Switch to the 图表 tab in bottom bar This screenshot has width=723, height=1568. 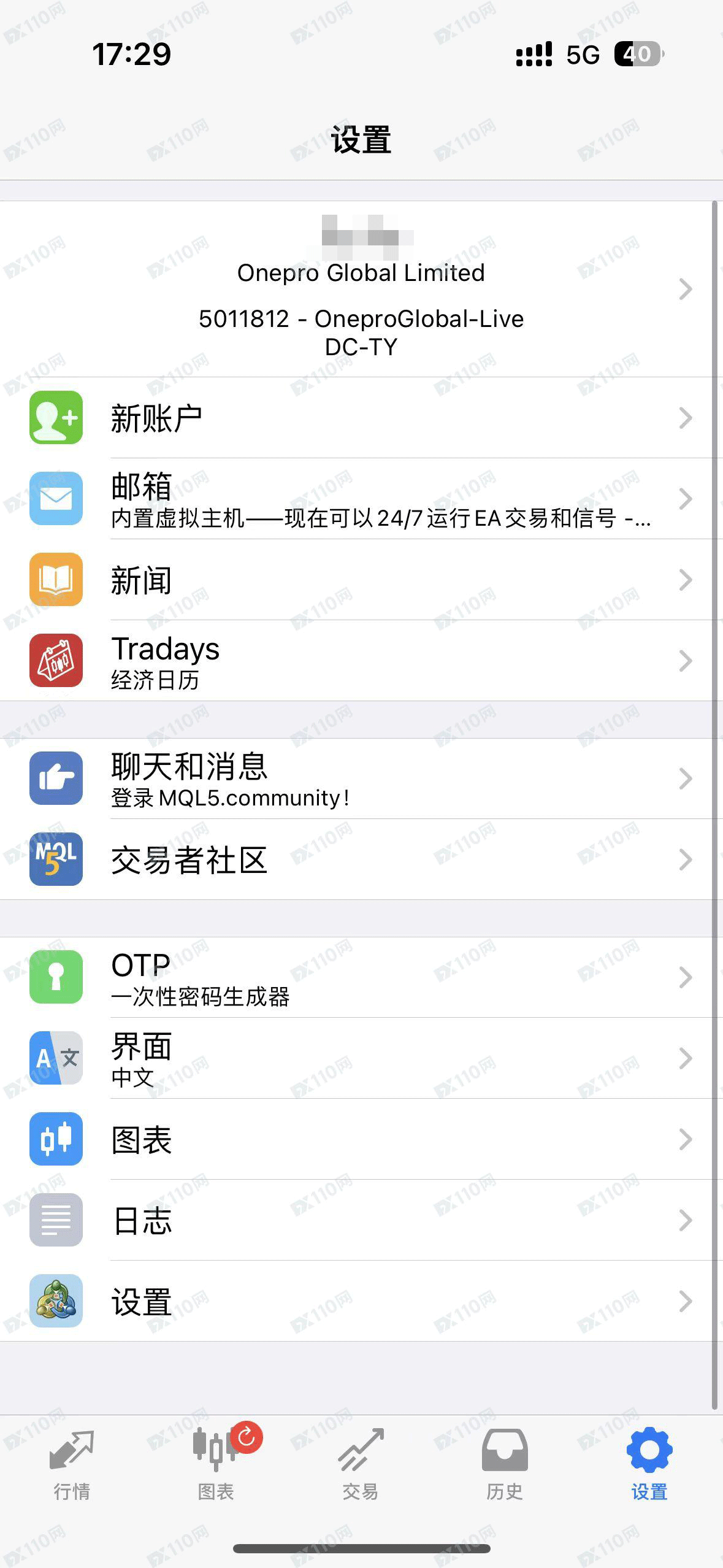point(216,1465)
